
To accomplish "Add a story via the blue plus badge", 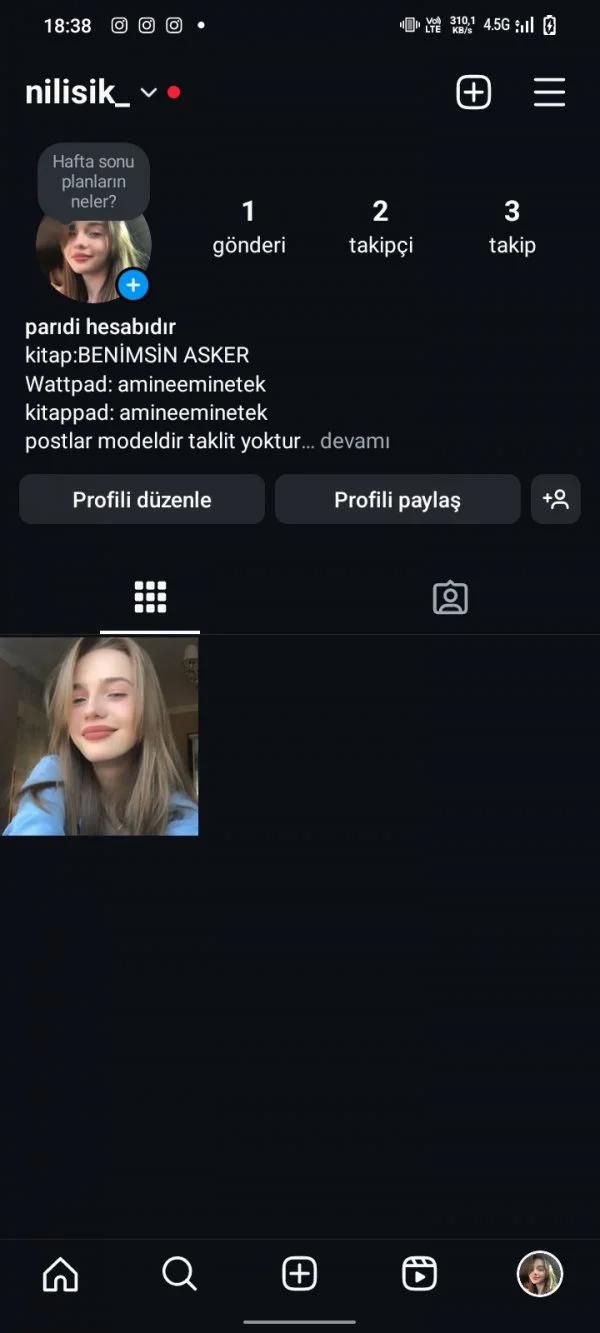I will coord(133,286).
